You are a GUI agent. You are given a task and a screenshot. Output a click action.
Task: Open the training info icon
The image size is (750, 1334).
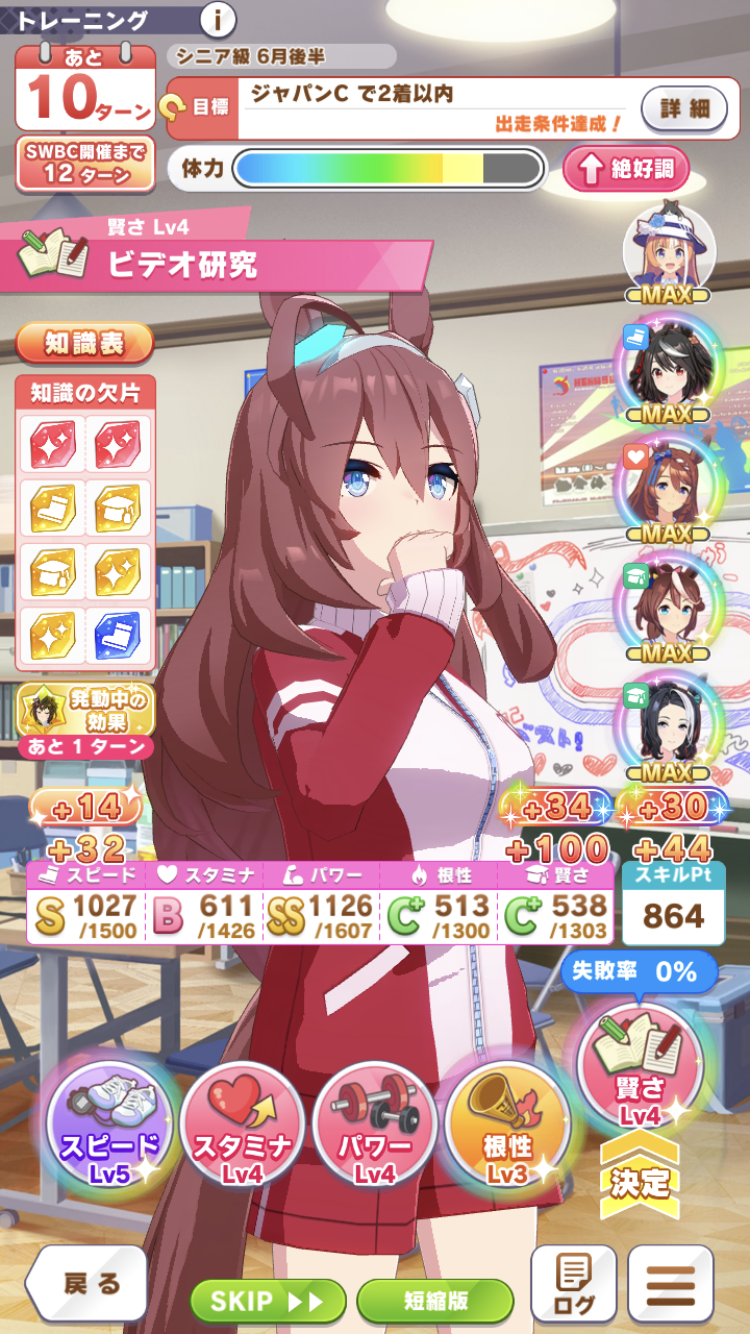point(218,19)
